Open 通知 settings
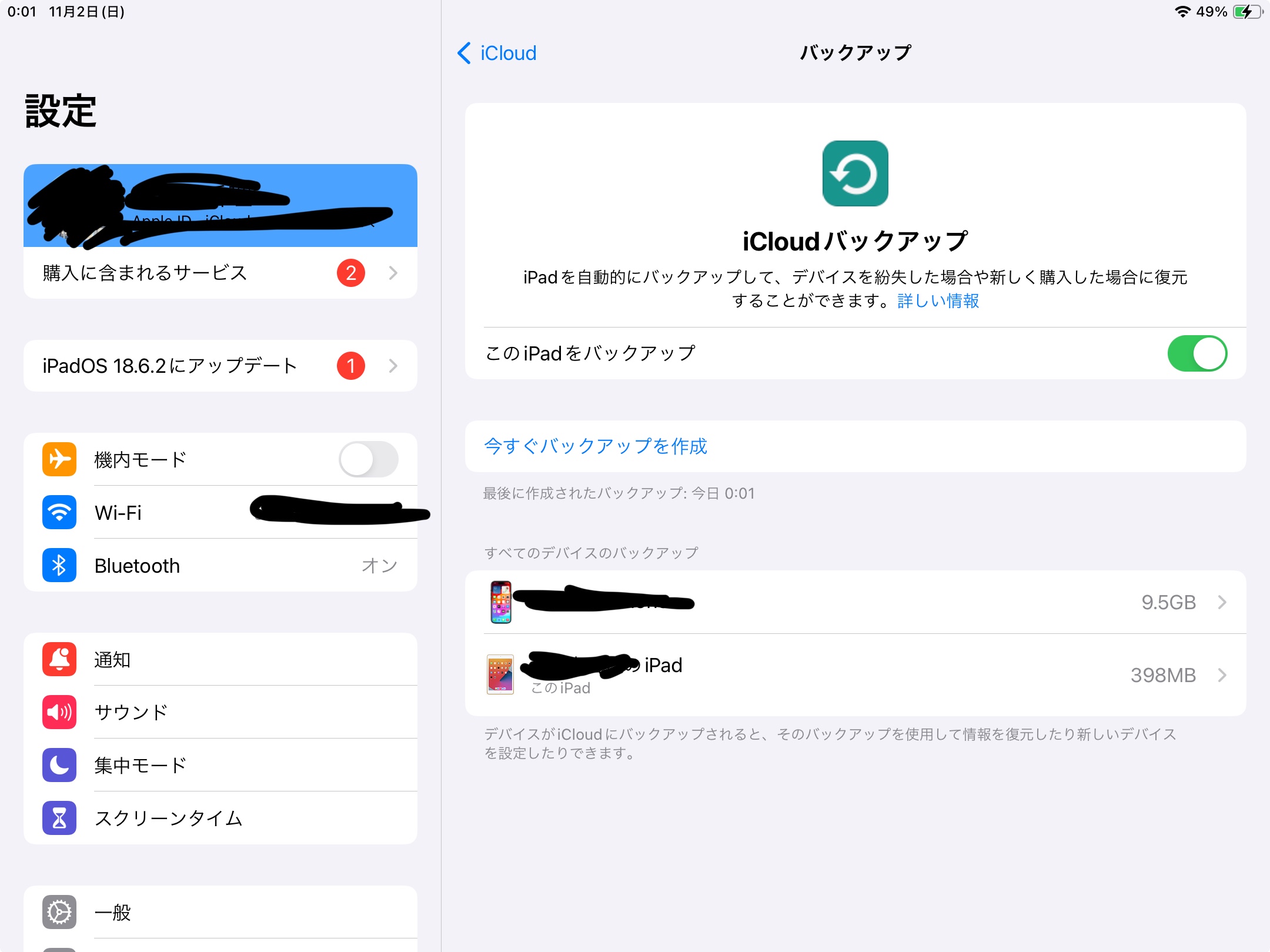 (x=220, y=659)
